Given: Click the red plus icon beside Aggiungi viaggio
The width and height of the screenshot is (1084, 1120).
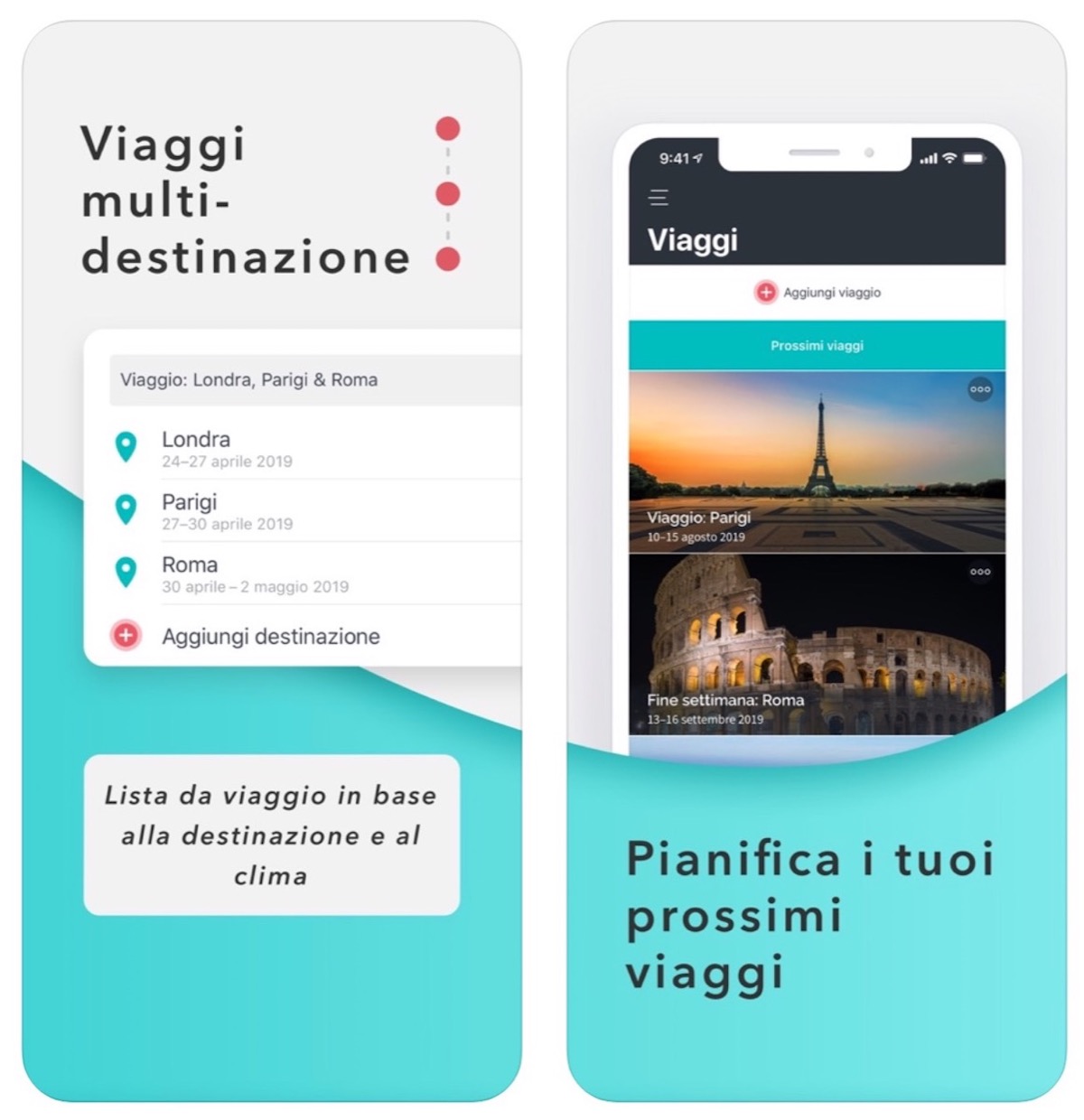Looking at the screenshot, I should tap(766, 292).
